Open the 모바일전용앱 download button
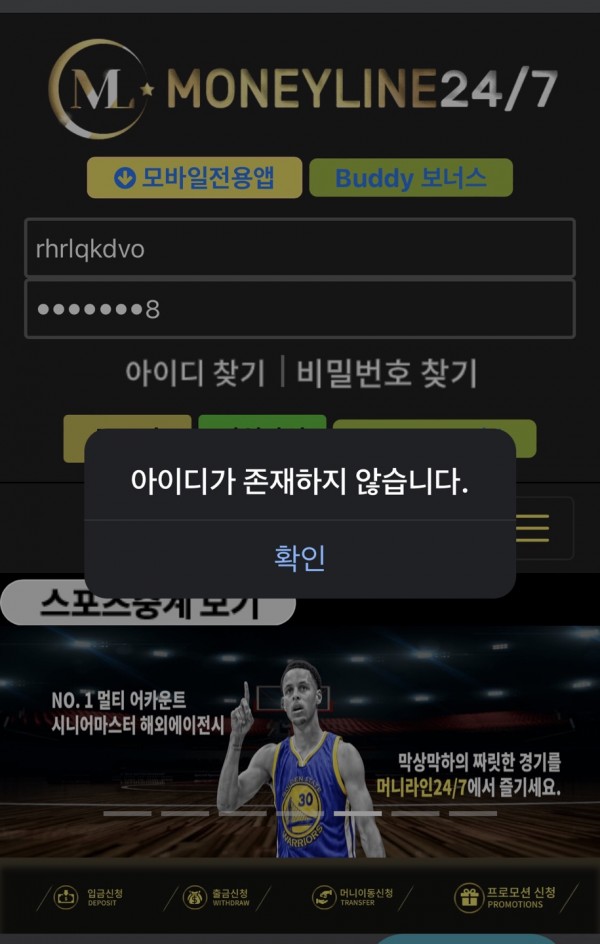This screenshot has height=944, width=600. point(194,178)
